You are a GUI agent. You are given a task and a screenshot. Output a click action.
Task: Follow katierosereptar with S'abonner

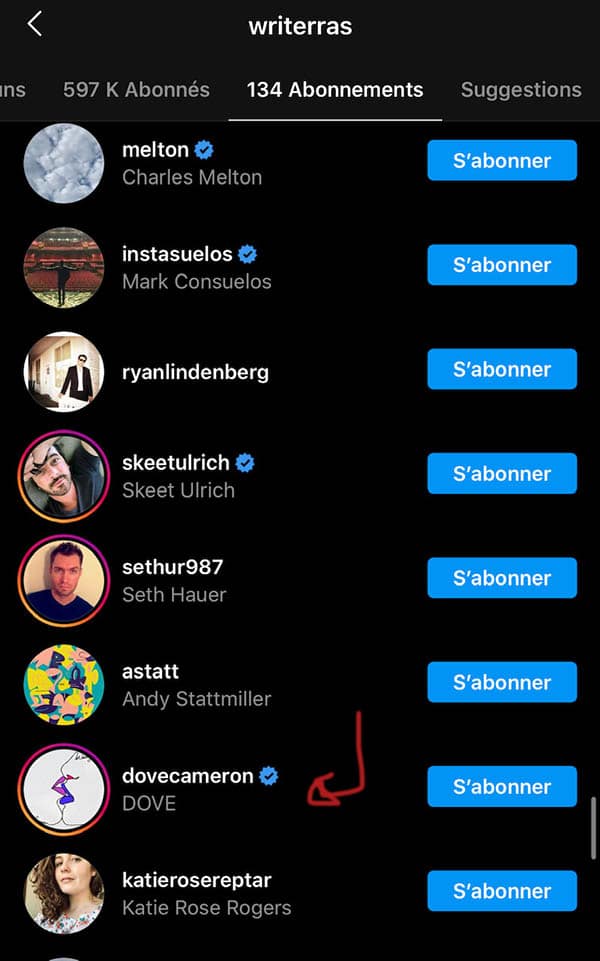pyautogui.click(x=502, y=891)
